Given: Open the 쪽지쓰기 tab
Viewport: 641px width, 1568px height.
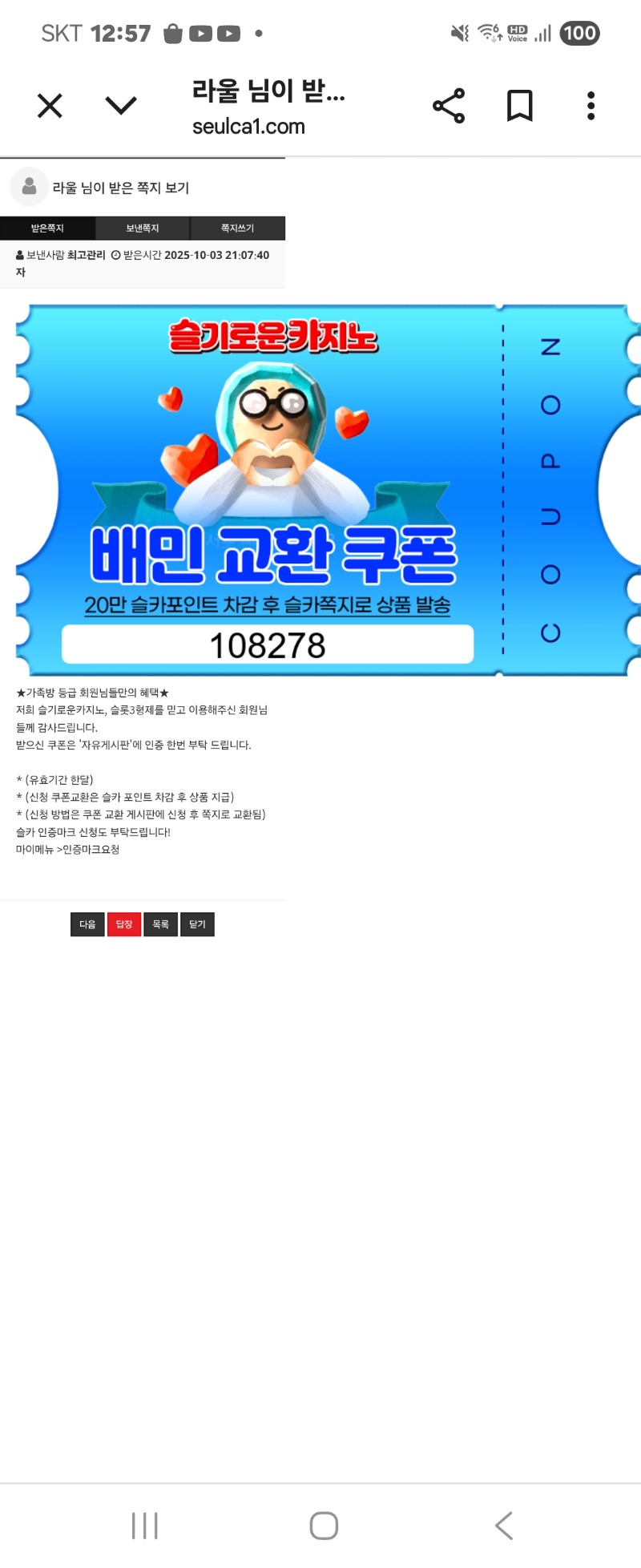Looking at the screenshot, I should click(237, 228).
